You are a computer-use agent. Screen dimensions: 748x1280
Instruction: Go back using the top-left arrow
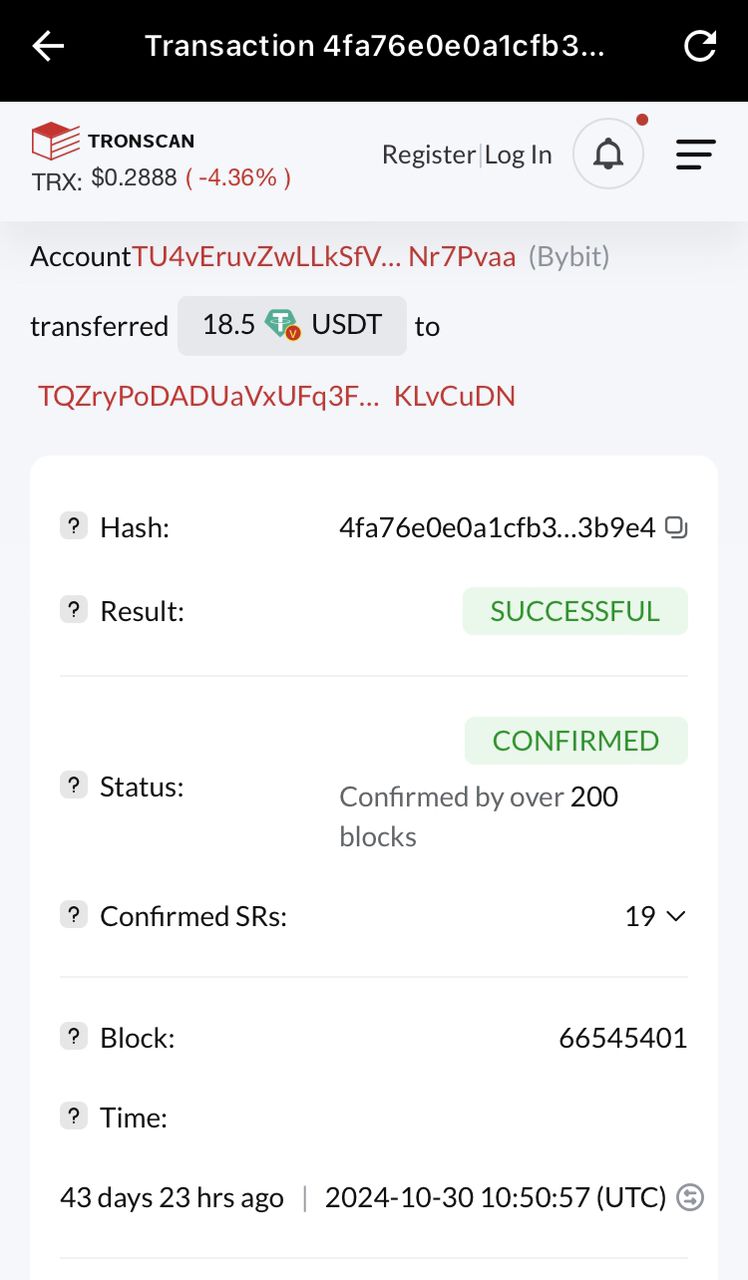(x=48, y=46)
